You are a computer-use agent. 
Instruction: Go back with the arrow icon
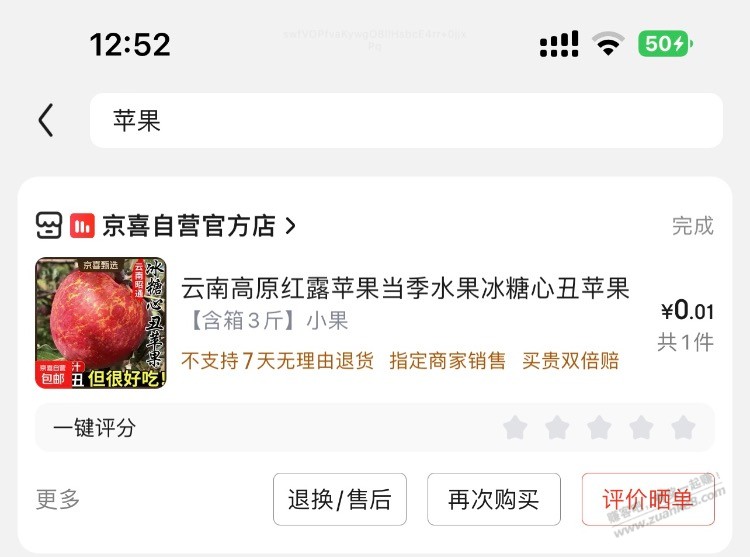pos(45,121)
